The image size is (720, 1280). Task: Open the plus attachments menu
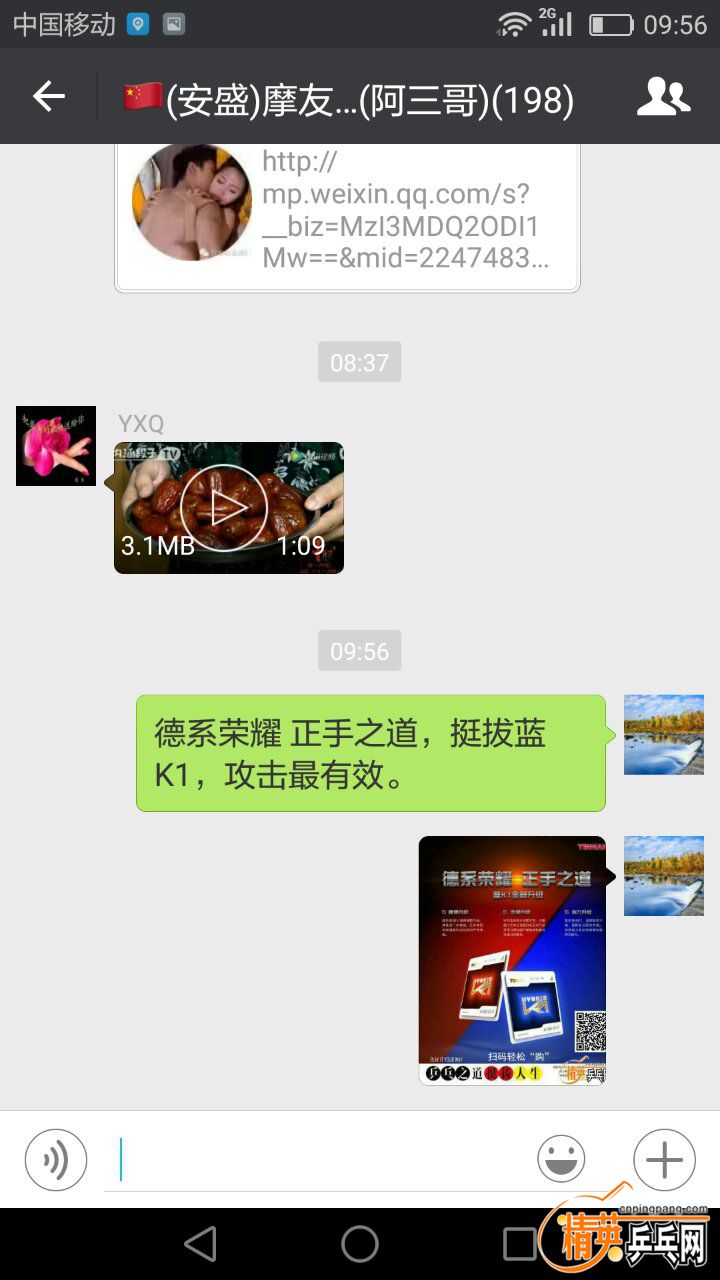[664, 1160]
